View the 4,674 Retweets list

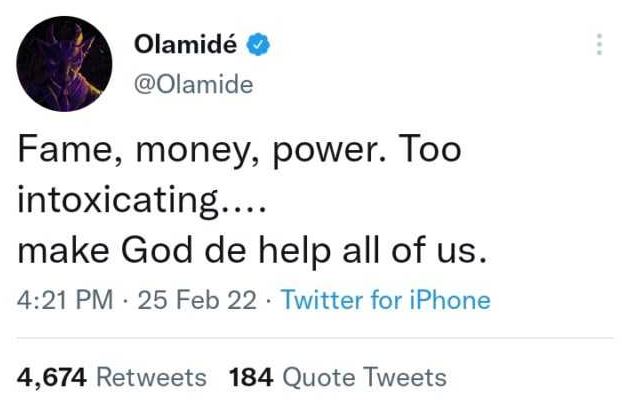click(113, 377)
